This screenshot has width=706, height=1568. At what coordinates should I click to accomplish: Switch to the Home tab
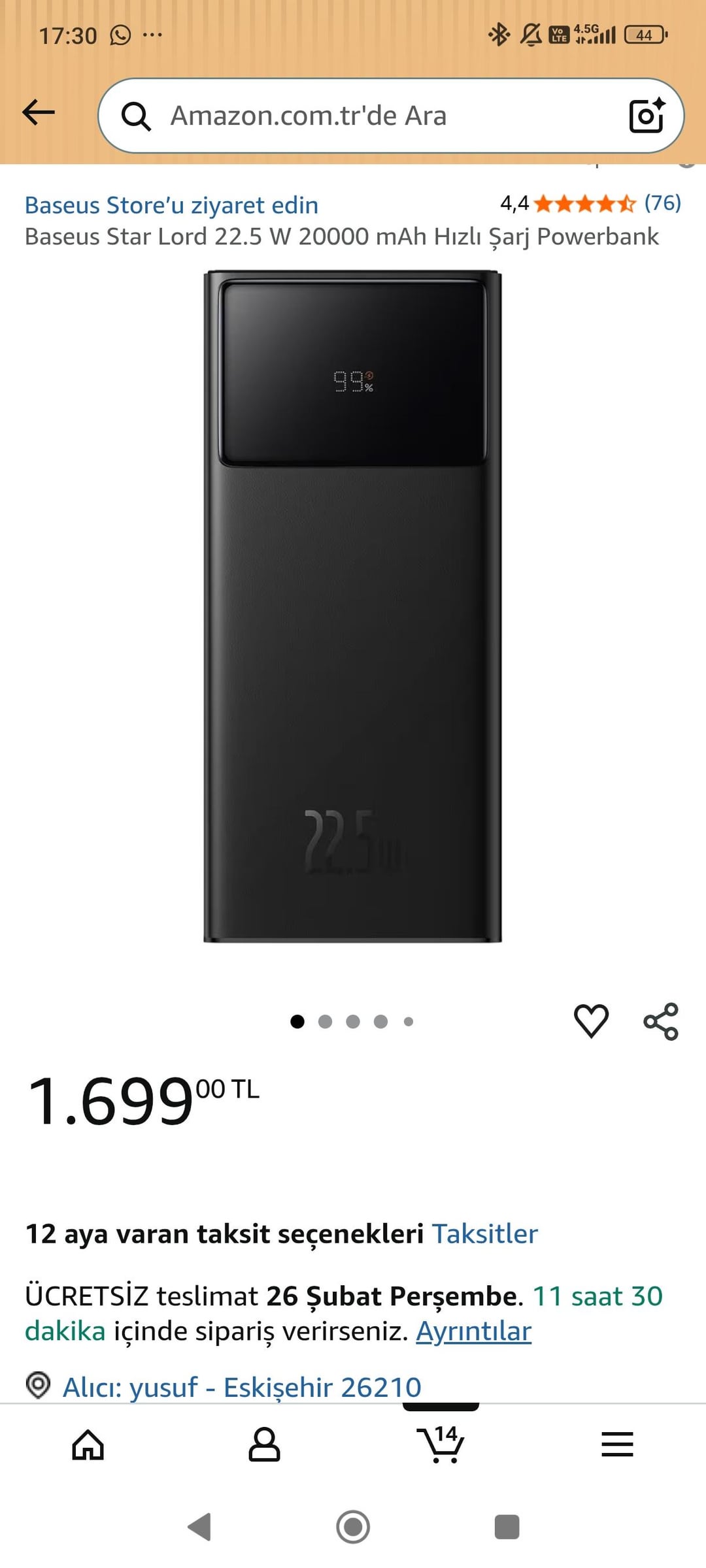point(88,1445)
